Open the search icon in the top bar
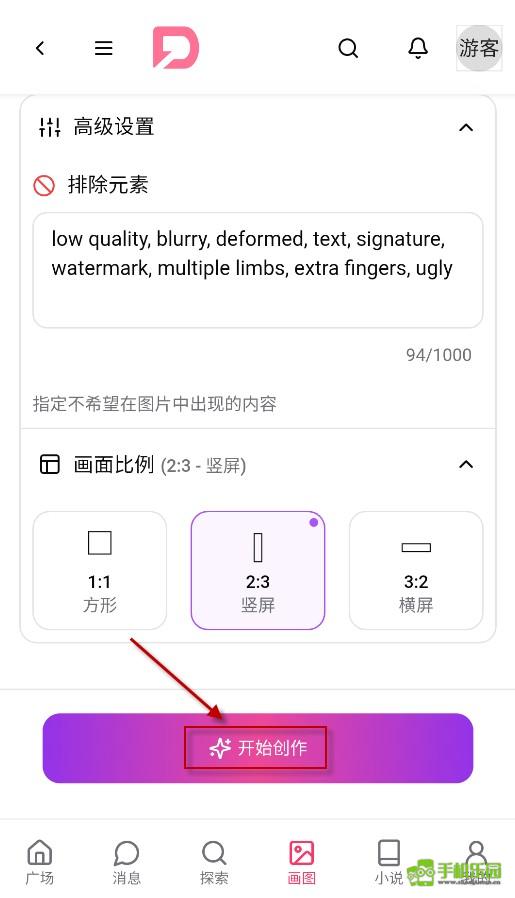 (x=348, y=48)
